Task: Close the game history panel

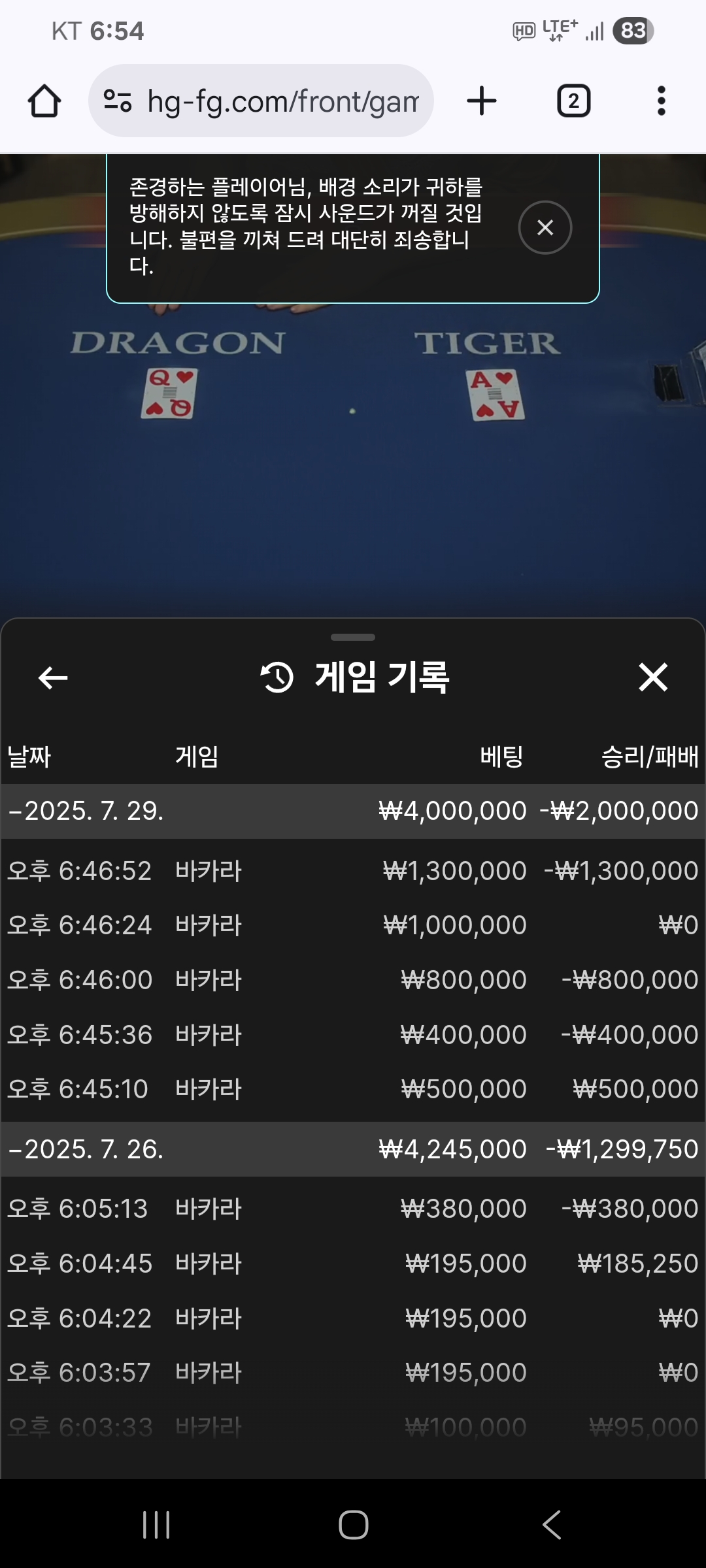Action: [652, 677]
